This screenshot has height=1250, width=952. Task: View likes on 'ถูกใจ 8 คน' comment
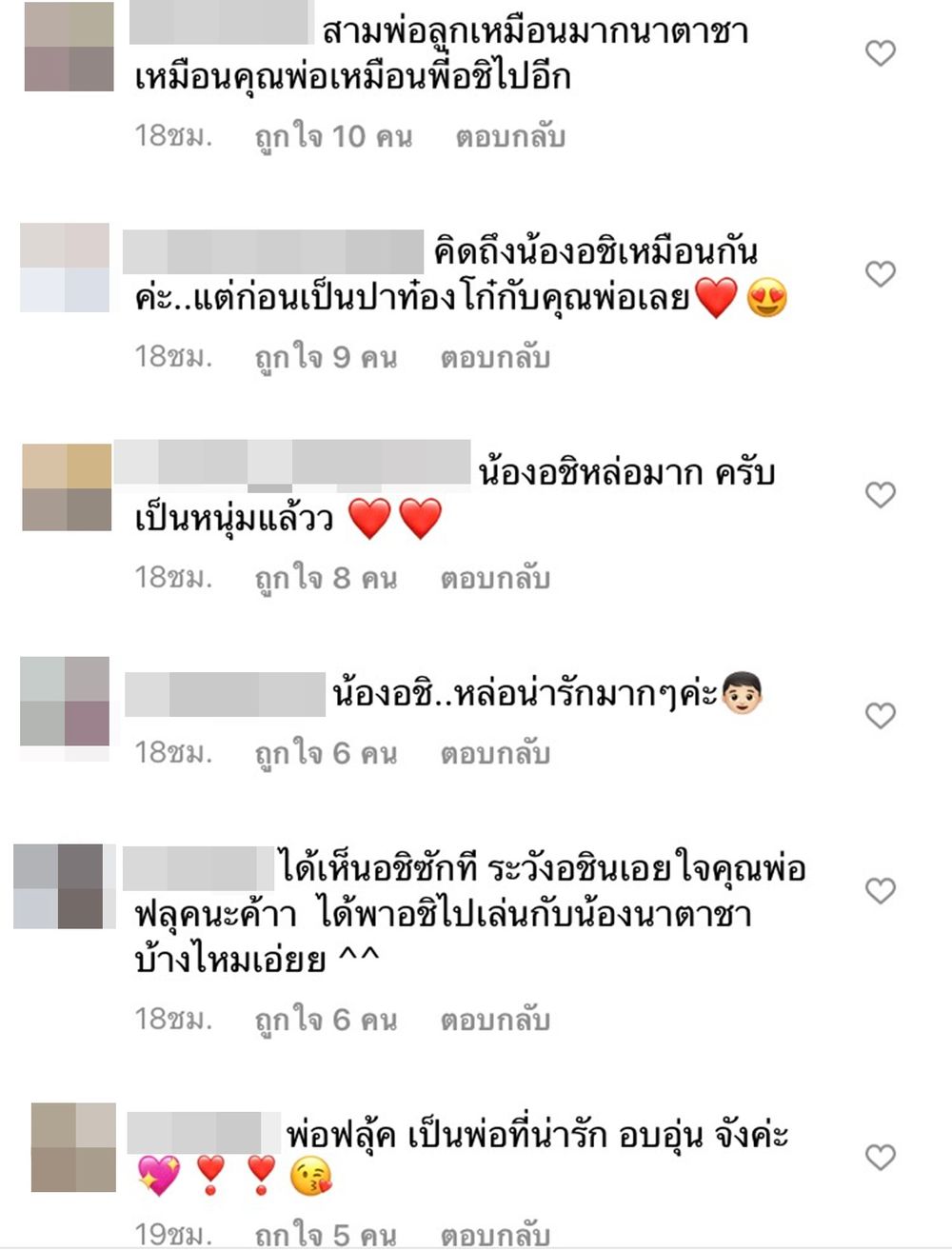pyautogui.click(x=326, y=578)
